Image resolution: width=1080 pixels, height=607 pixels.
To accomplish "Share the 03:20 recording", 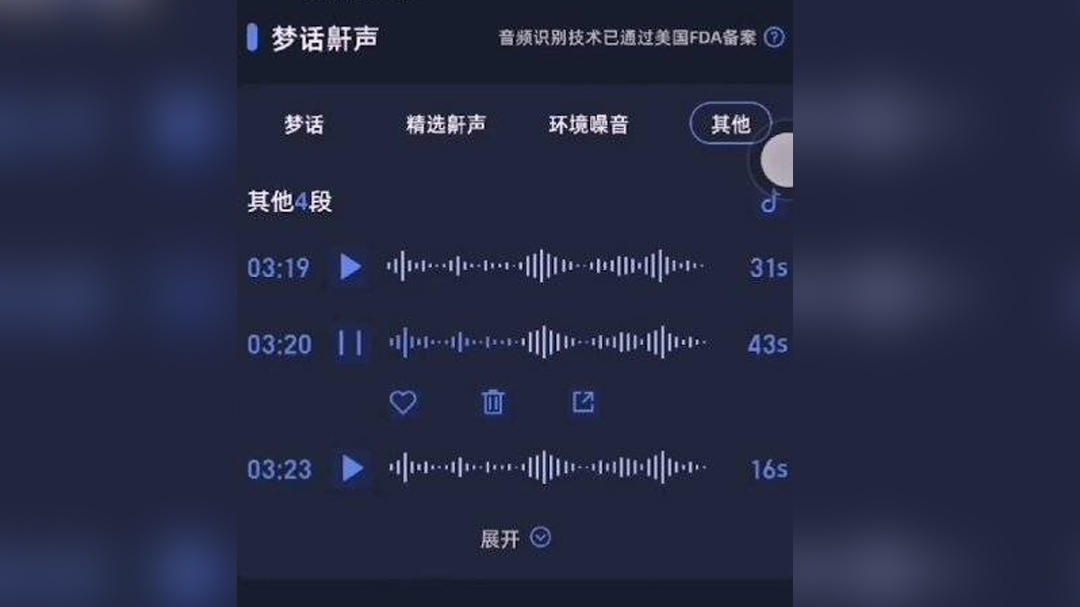I will point(583,402).
